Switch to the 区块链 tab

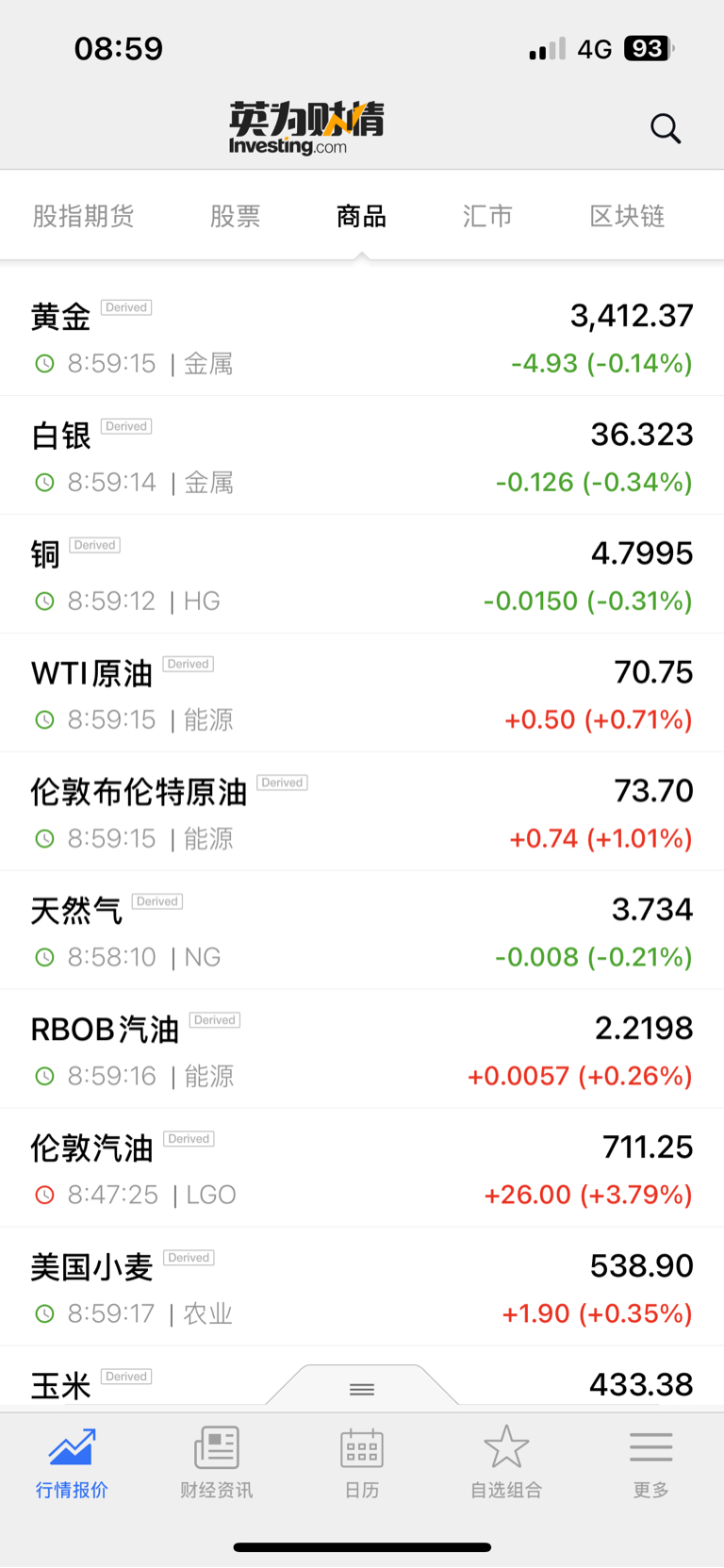[627, 216]
